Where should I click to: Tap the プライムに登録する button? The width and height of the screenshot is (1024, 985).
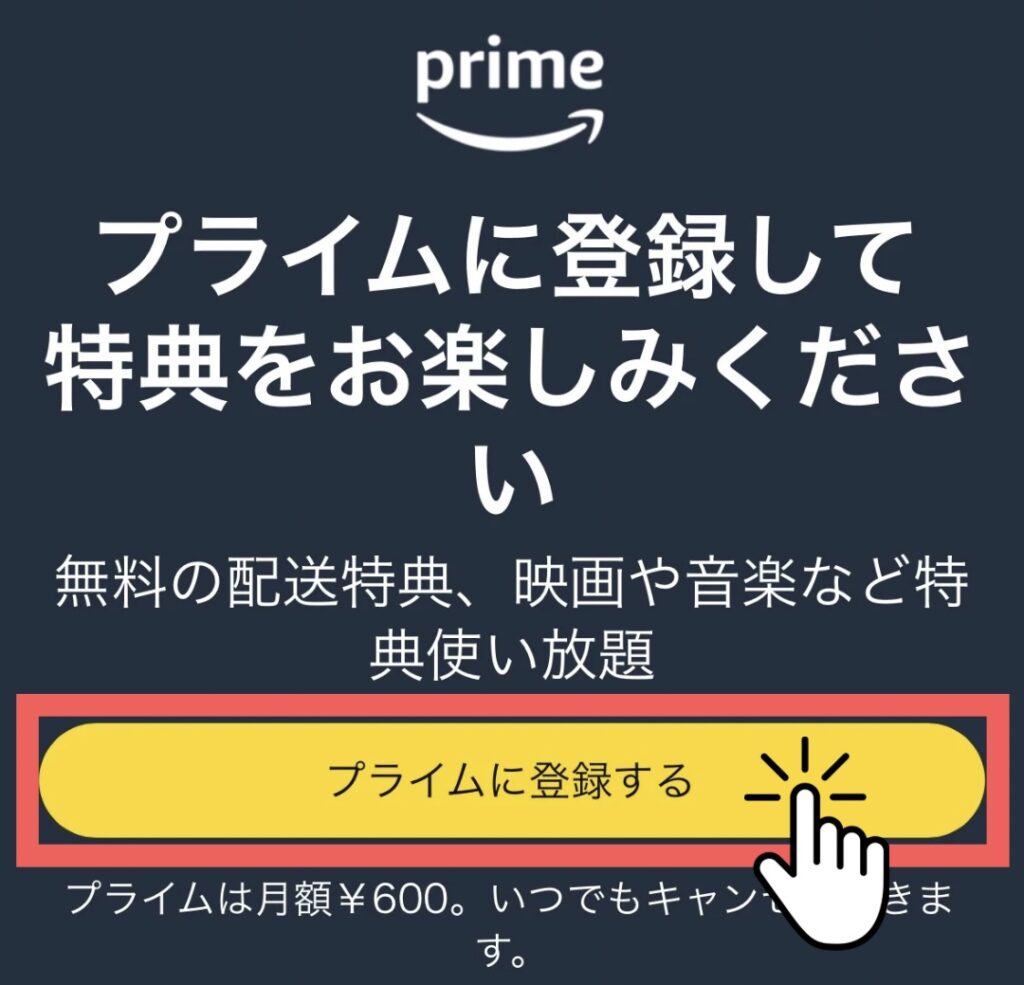point(510,779)
